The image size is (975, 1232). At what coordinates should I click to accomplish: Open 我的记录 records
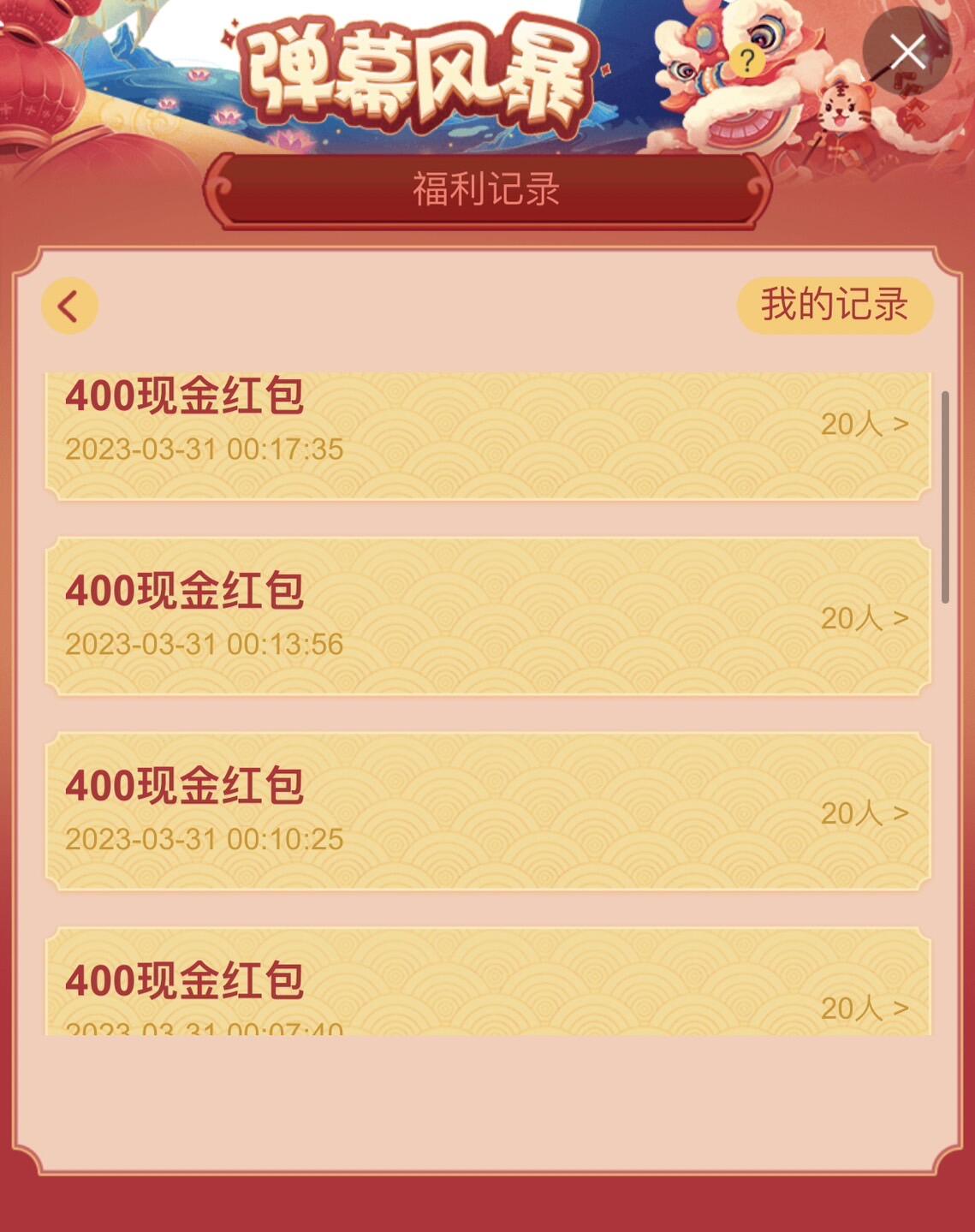click(x=835, y=305)
